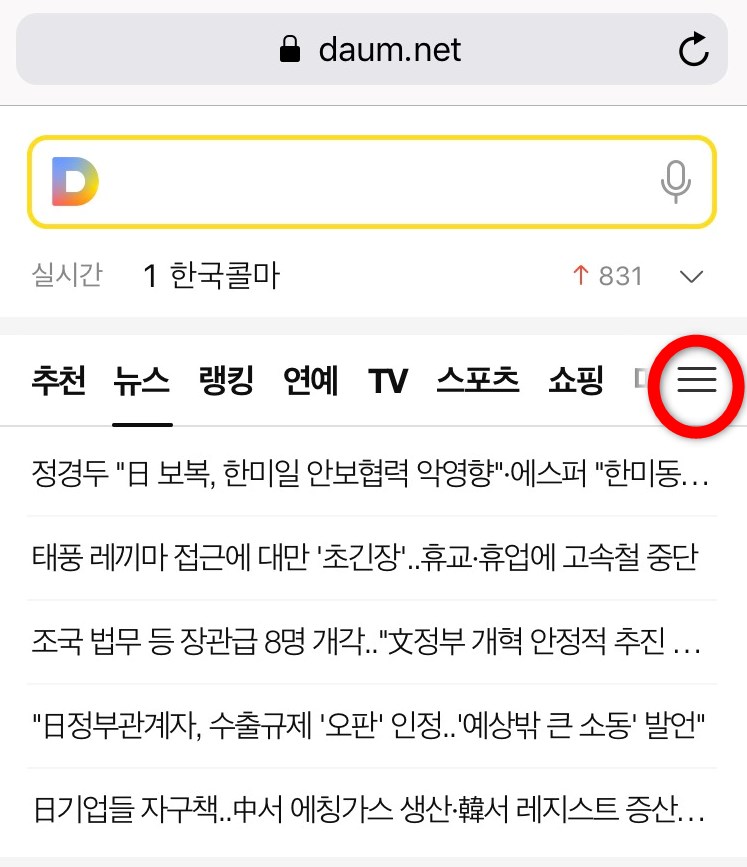
Task: Switch to the 랭킹 tab
Action: click(x=226, y=381)
